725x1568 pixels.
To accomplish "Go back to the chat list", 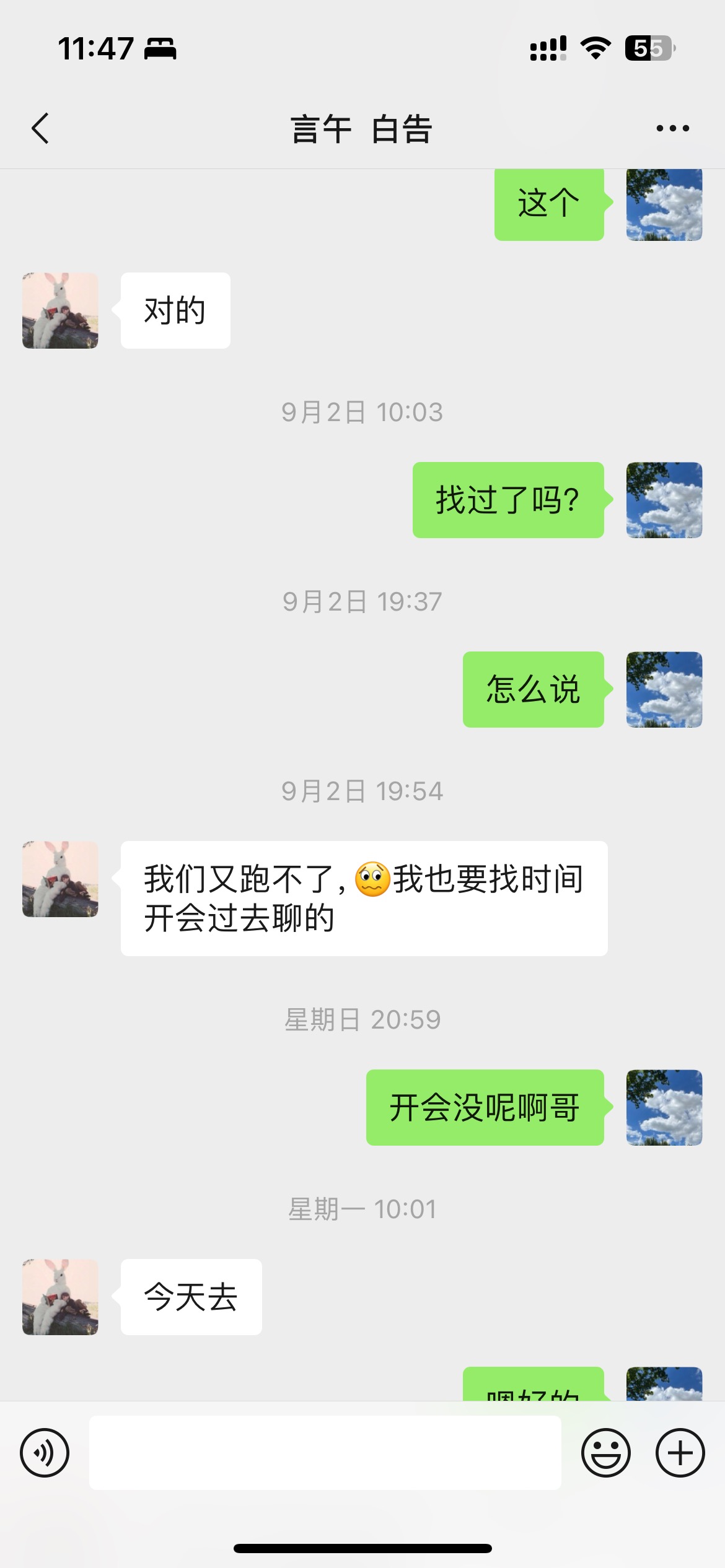I will pos(40,129).
